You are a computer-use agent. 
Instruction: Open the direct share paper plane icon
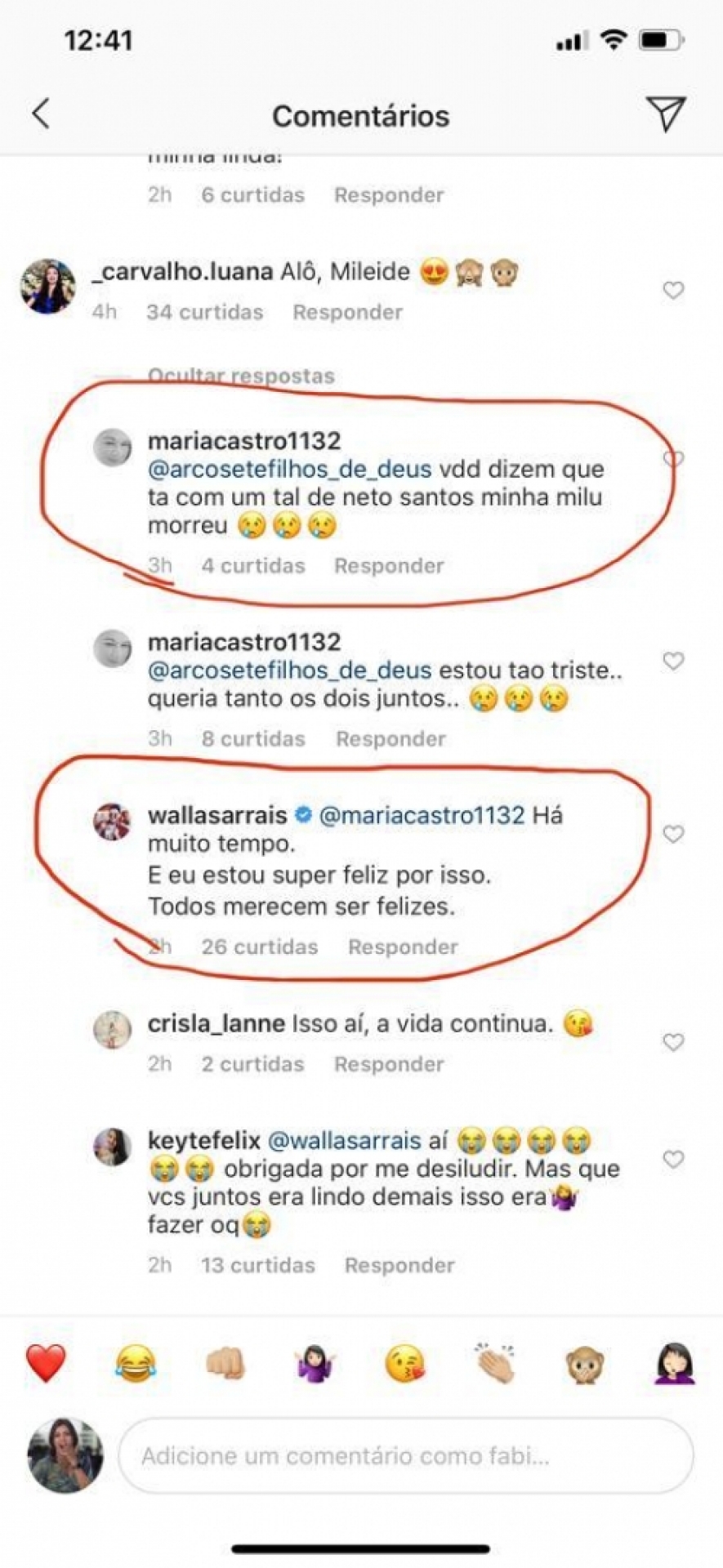click(666, 114)
